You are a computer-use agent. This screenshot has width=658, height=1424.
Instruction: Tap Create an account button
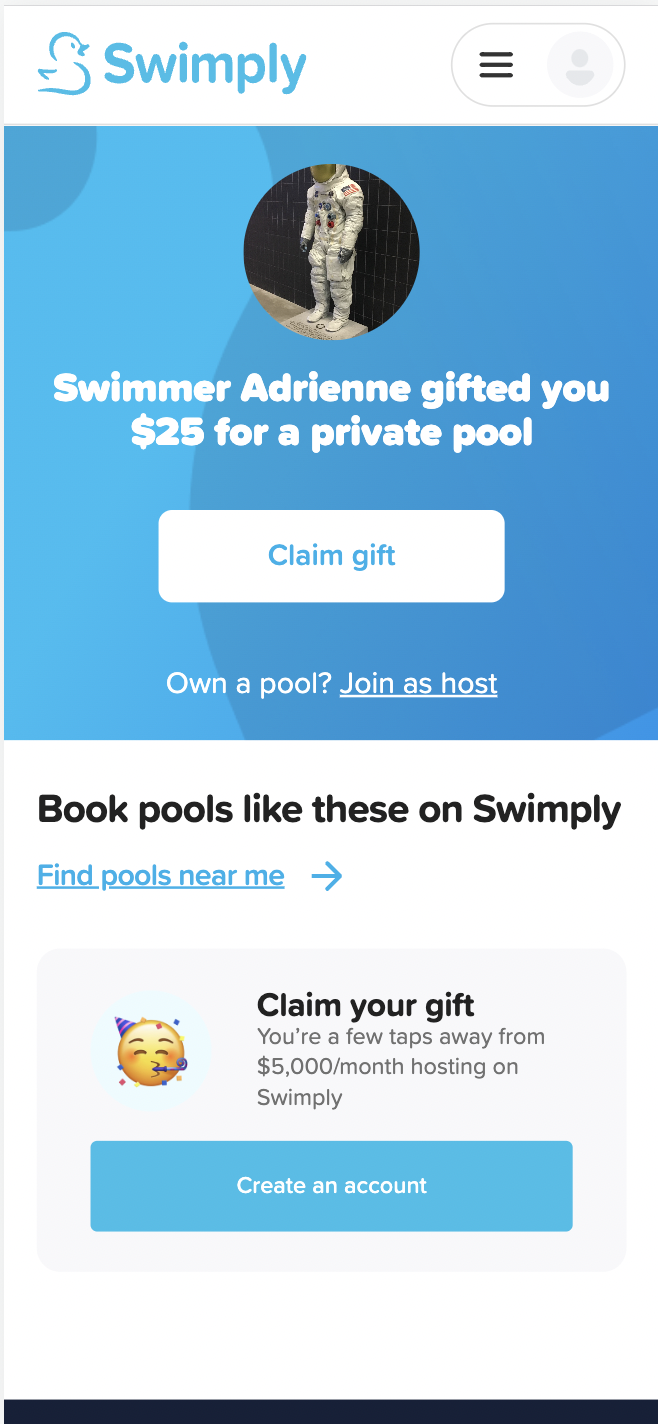[331, 1186]
